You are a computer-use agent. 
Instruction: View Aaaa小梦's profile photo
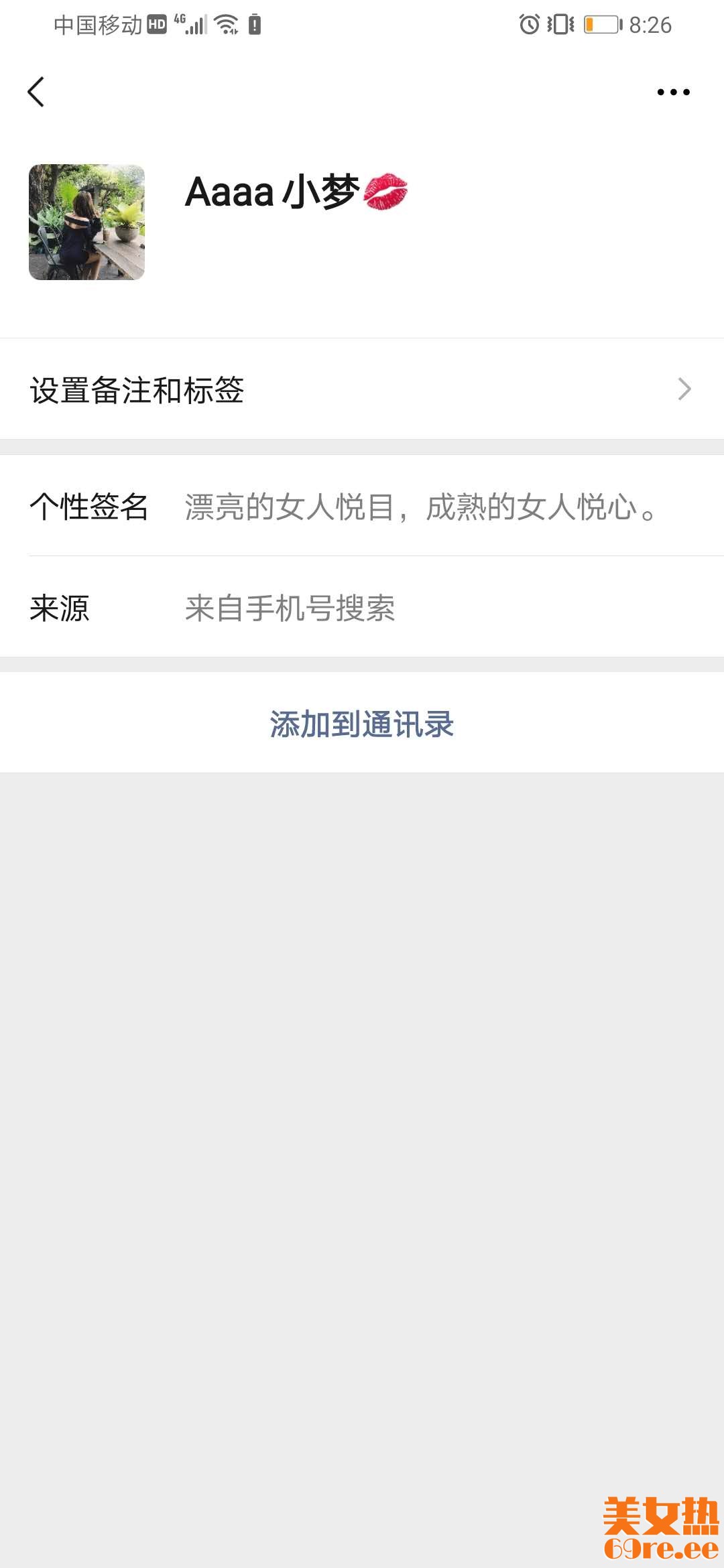86,222
